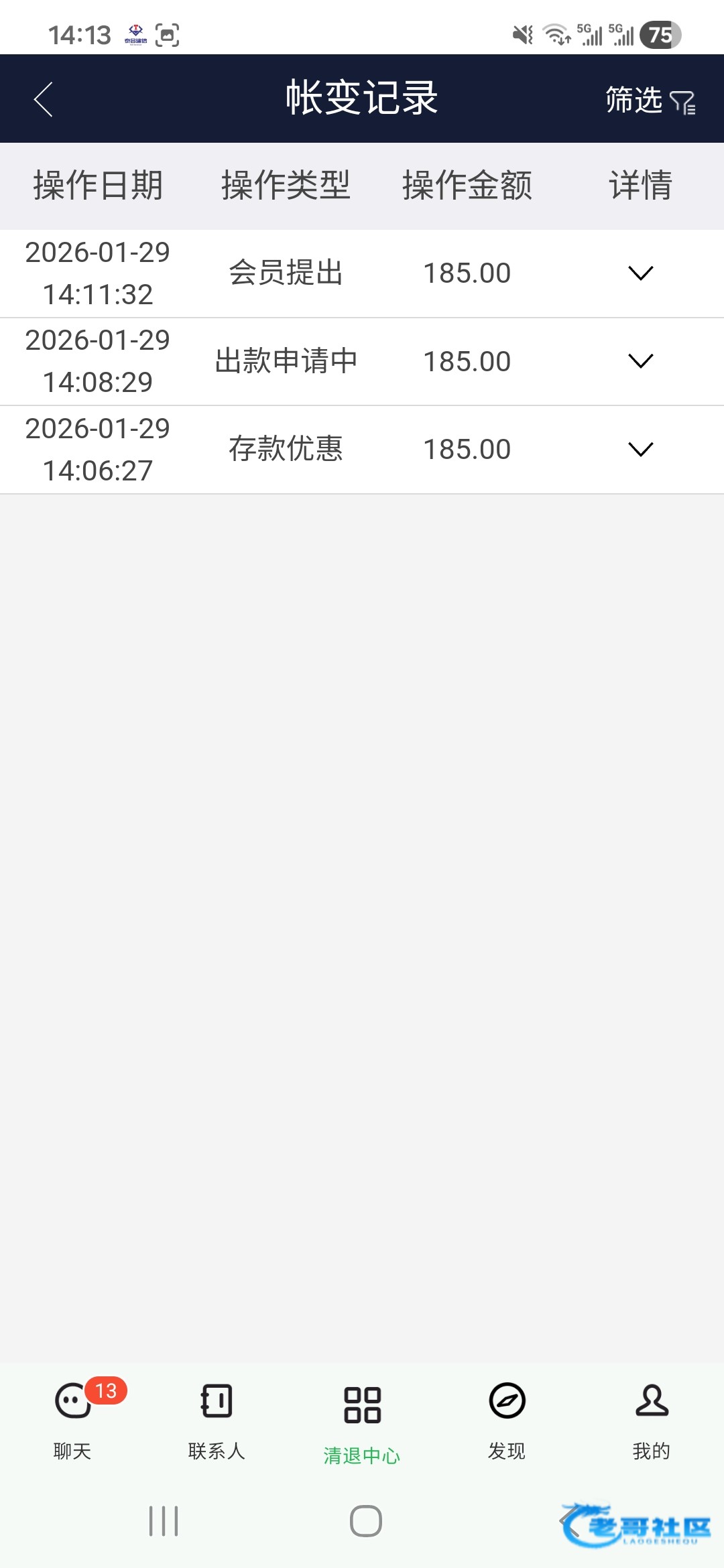The height and width of the screenshot is (1568, 724).
Task: Open the 筛选 filter
Action: [x=651, y=101]
